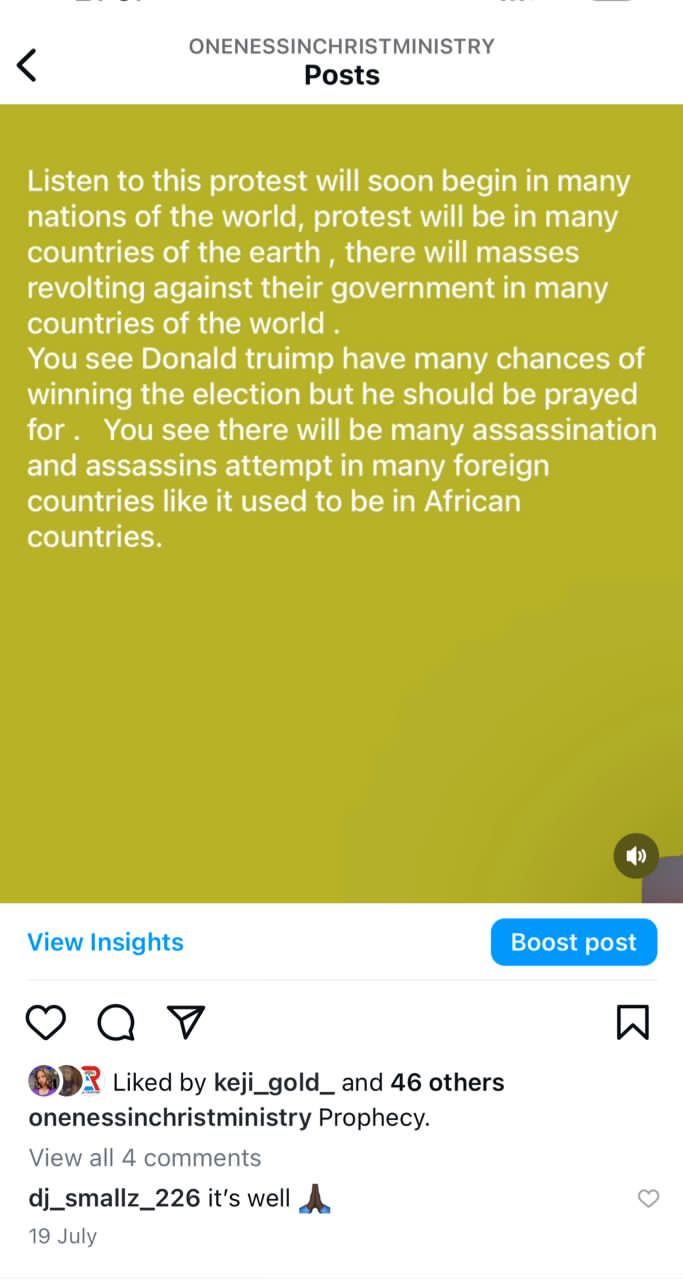The width and height of the screenshot is (683, 1280).
Task: See the 46 others who liked
Action: 446,1082
